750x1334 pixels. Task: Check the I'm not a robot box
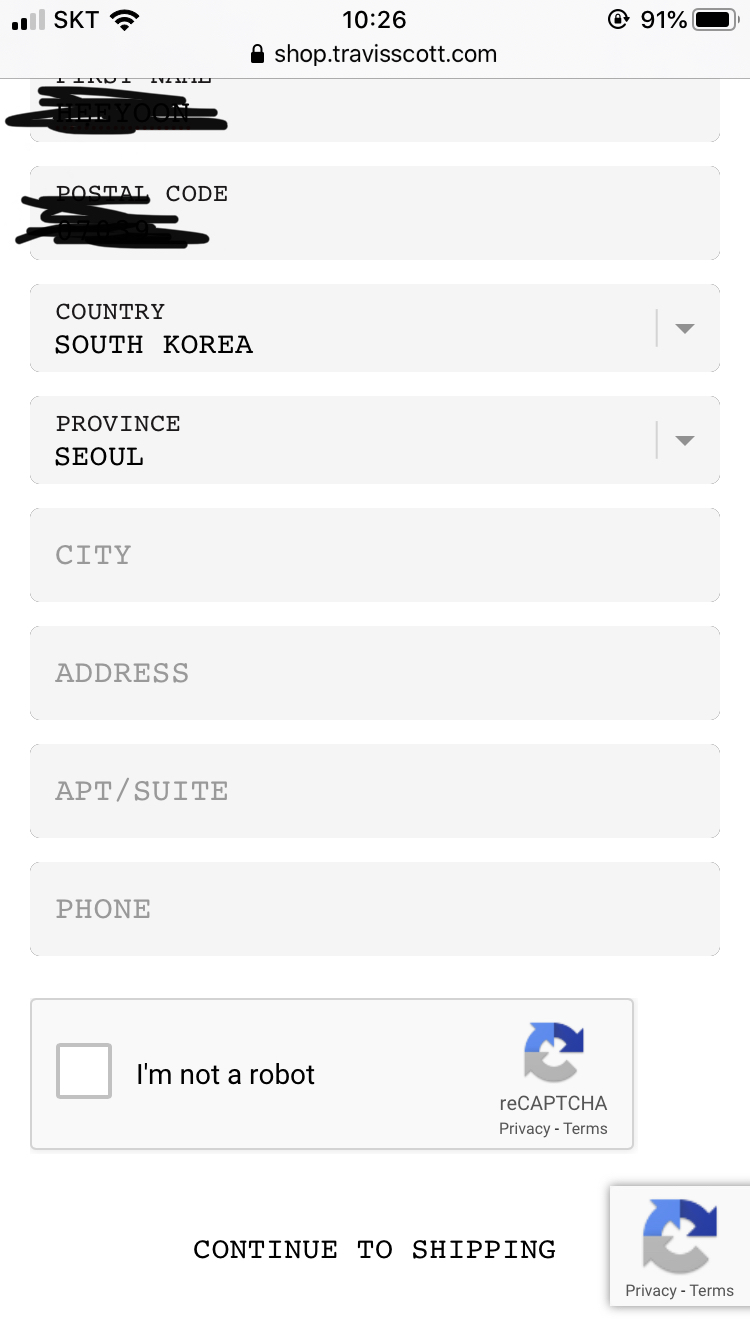pyautogui.click(x=84, y=1071)
